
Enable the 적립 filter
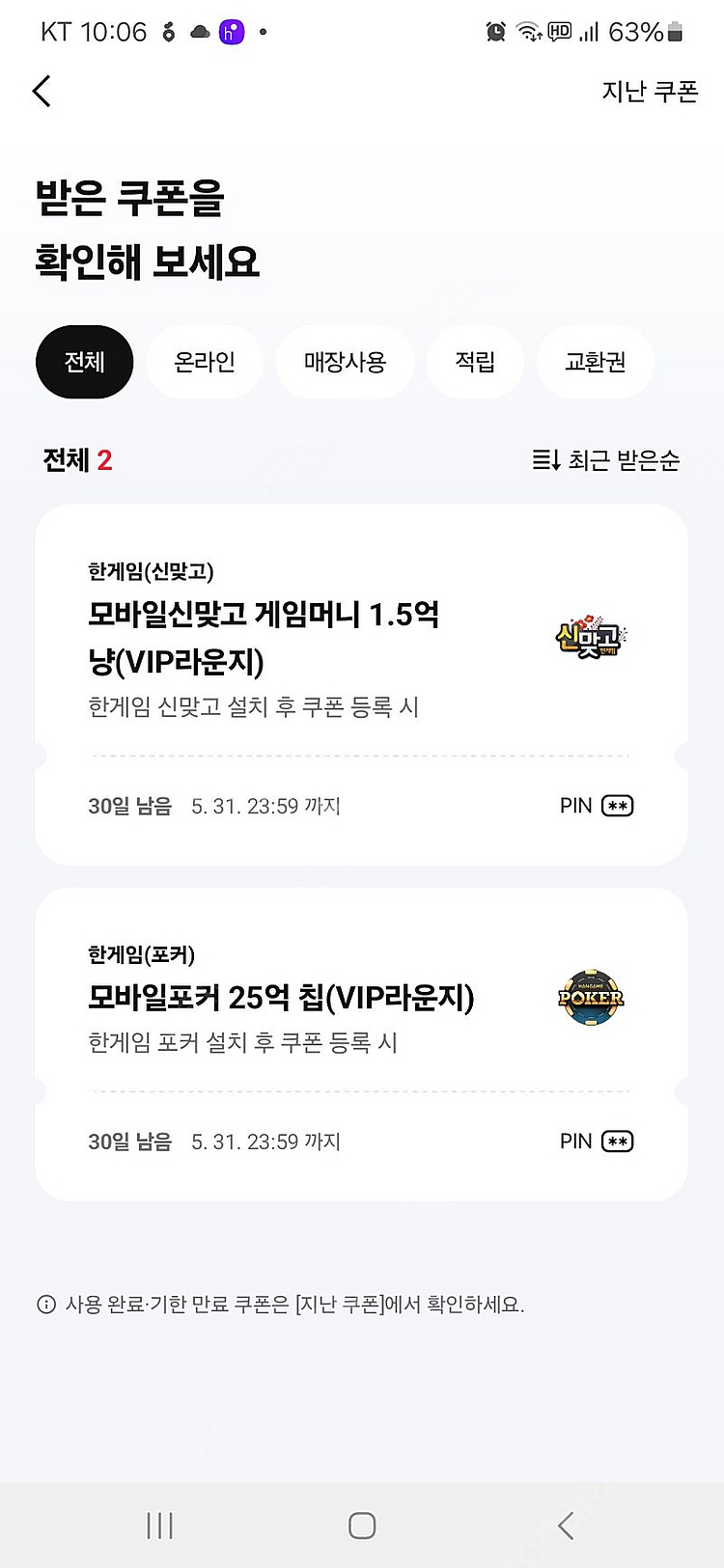pos(476,362)
